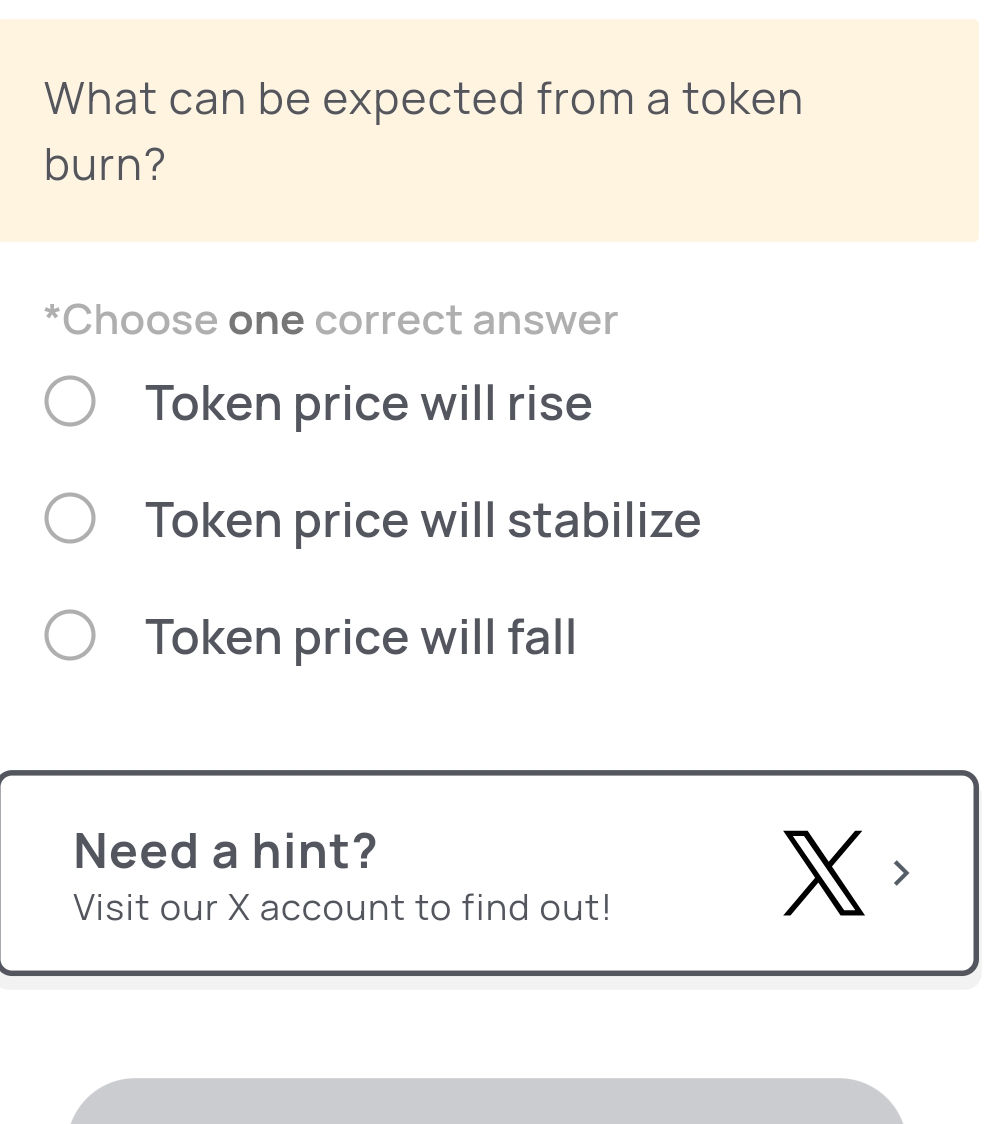This screenshot has width=987, height=1124.
Task: Select the answer text 'Token price will rise'
Action: pyautogui.click(x=368, y=402)
